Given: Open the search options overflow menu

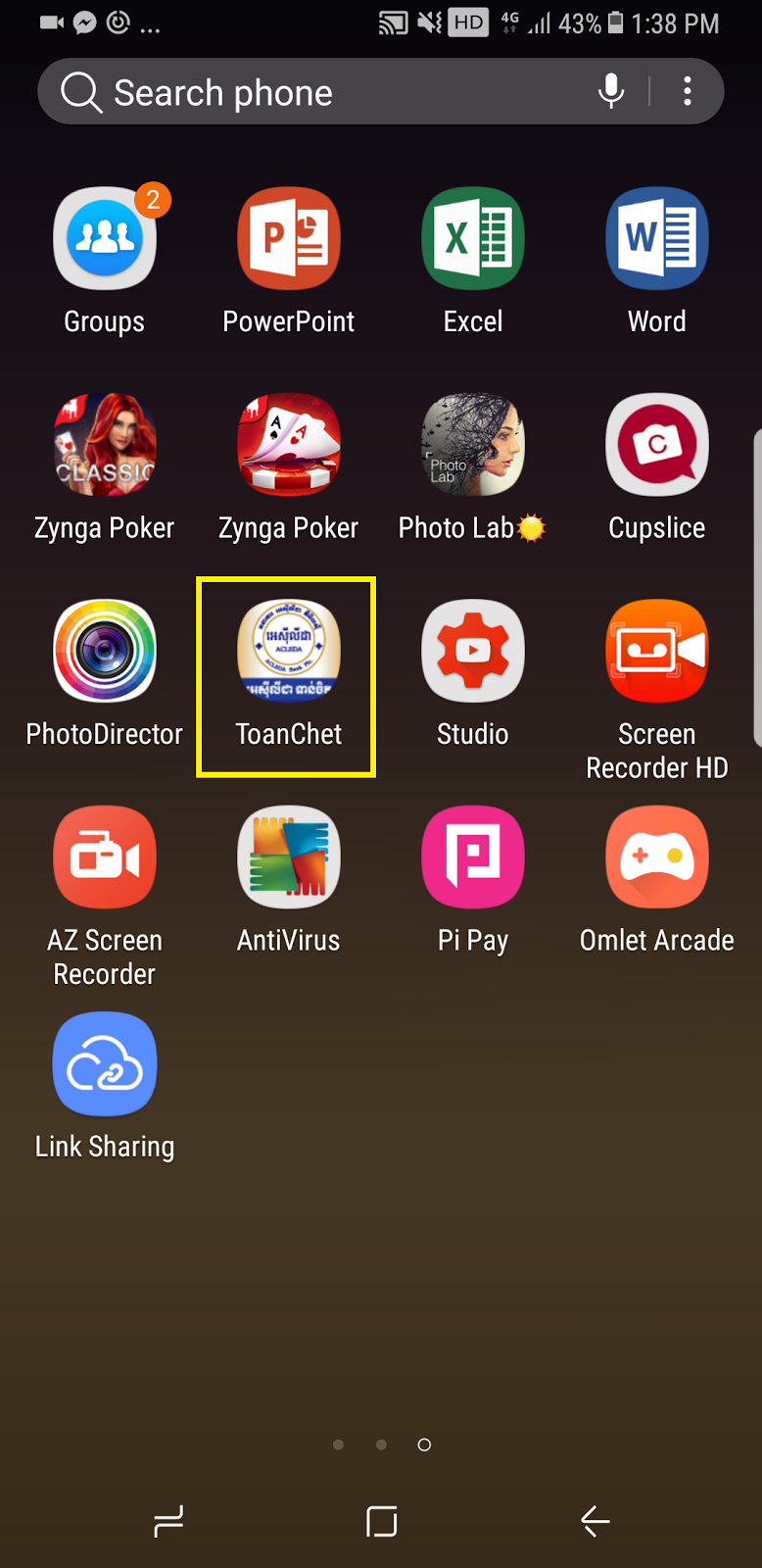Looking at the screenshot, I should click(x=688, y=90).
